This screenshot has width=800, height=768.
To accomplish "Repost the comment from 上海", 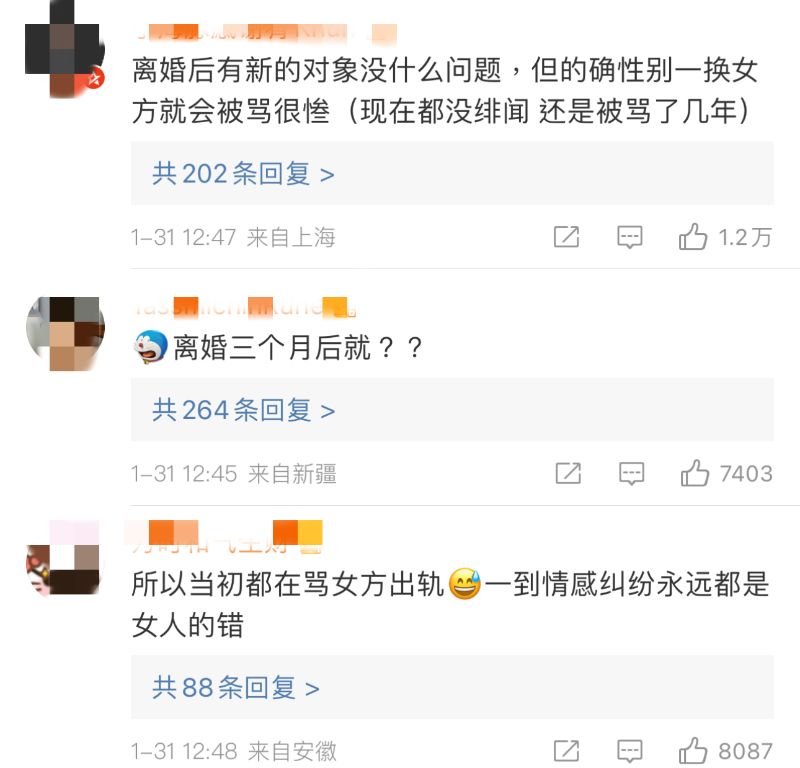I will tap(566, 237).
